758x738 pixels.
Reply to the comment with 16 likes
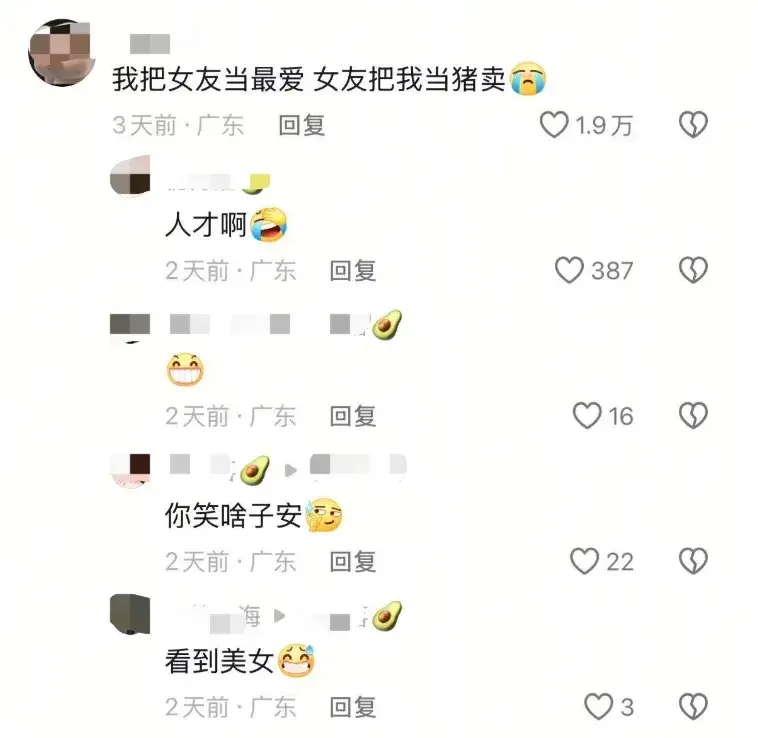point(352,416)
